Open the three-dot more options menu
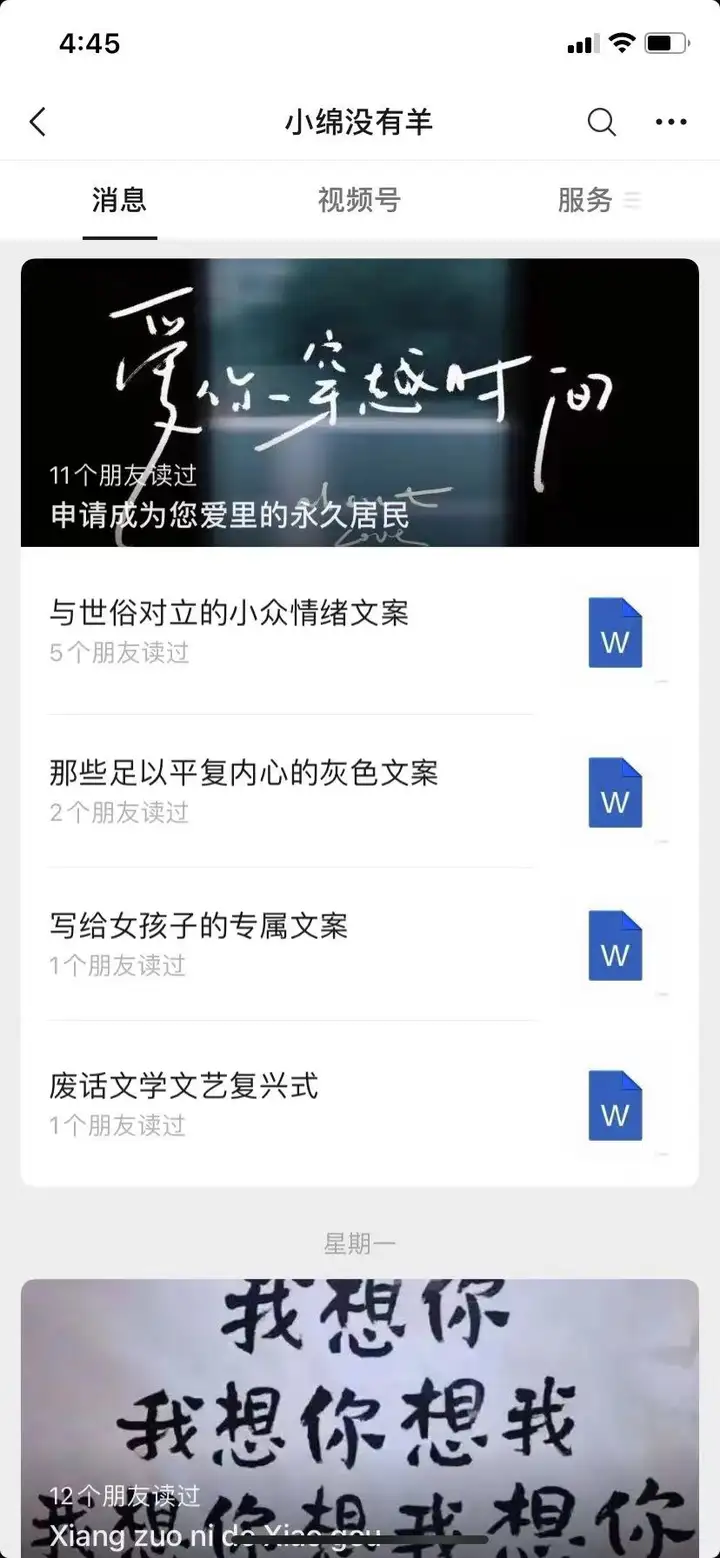720x1558 pixels. (x=671, y=122)
